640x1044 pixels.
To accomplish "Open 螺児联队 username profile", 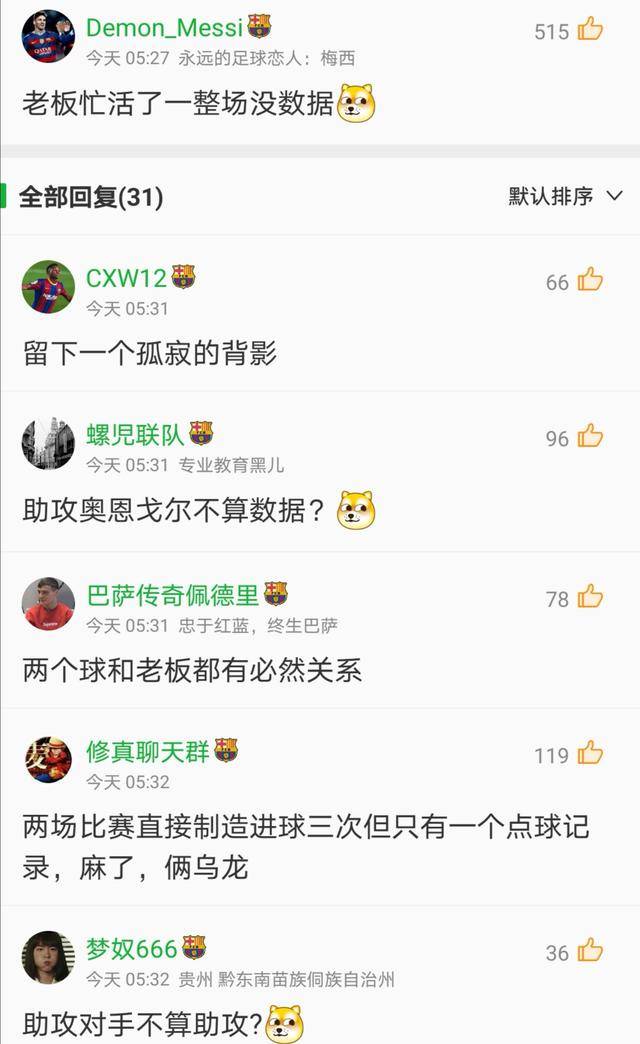I will (135, 435).
